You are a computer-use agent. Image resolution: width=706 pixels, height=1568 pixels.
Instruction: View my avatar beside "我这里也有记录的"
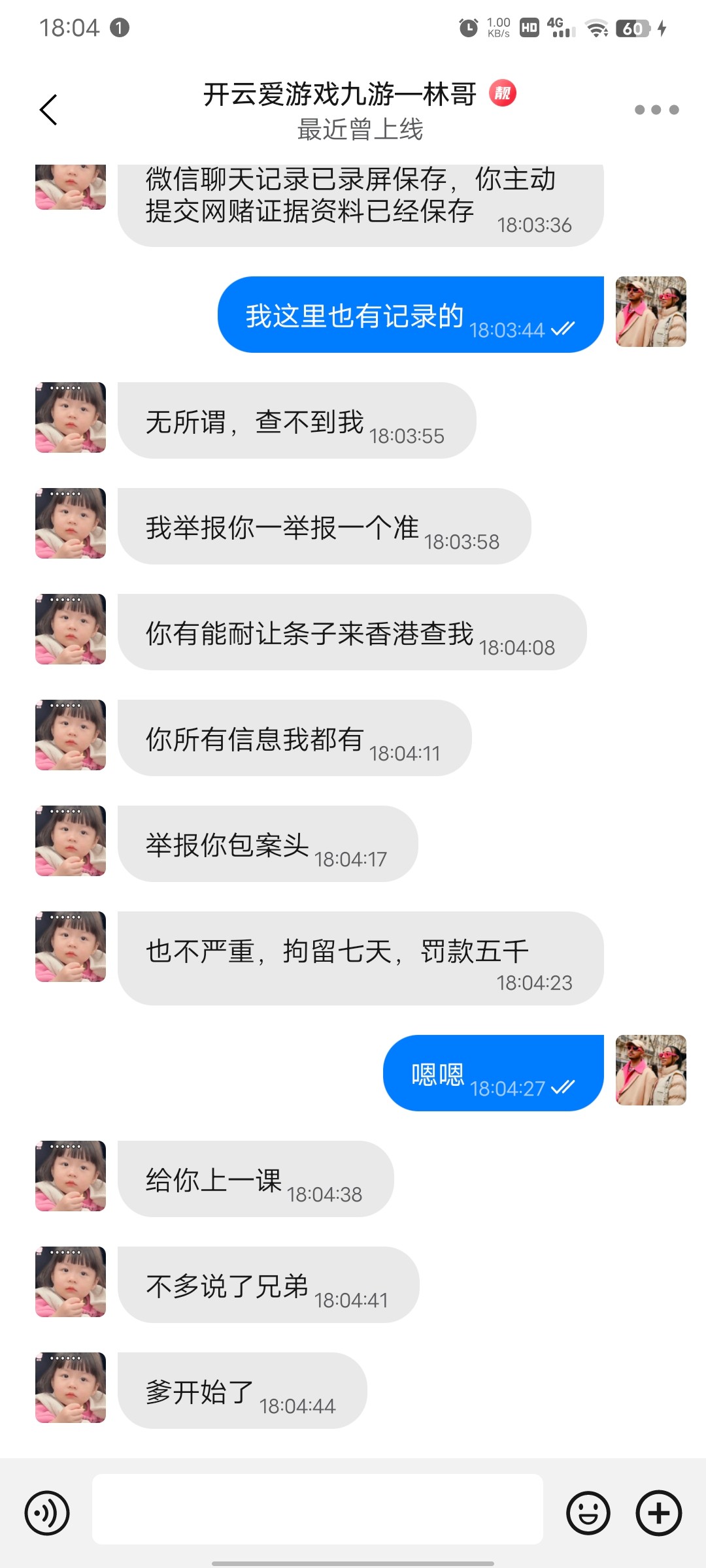pyautogui.click(x=650, y=312)
